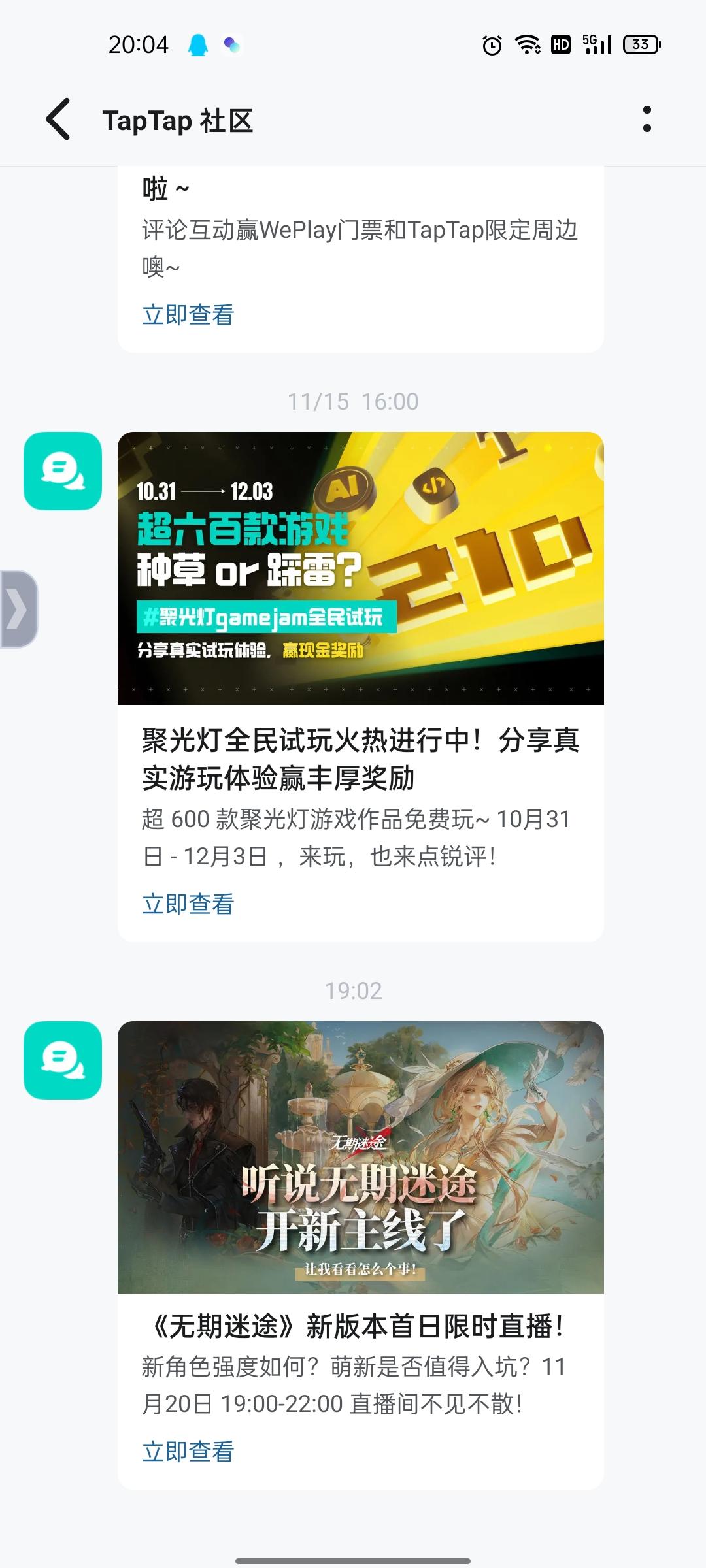Viewport: 706px width, 1568px height.
Task: Open the 聚光灯全民试玩 post title
Action: (361, 758)
